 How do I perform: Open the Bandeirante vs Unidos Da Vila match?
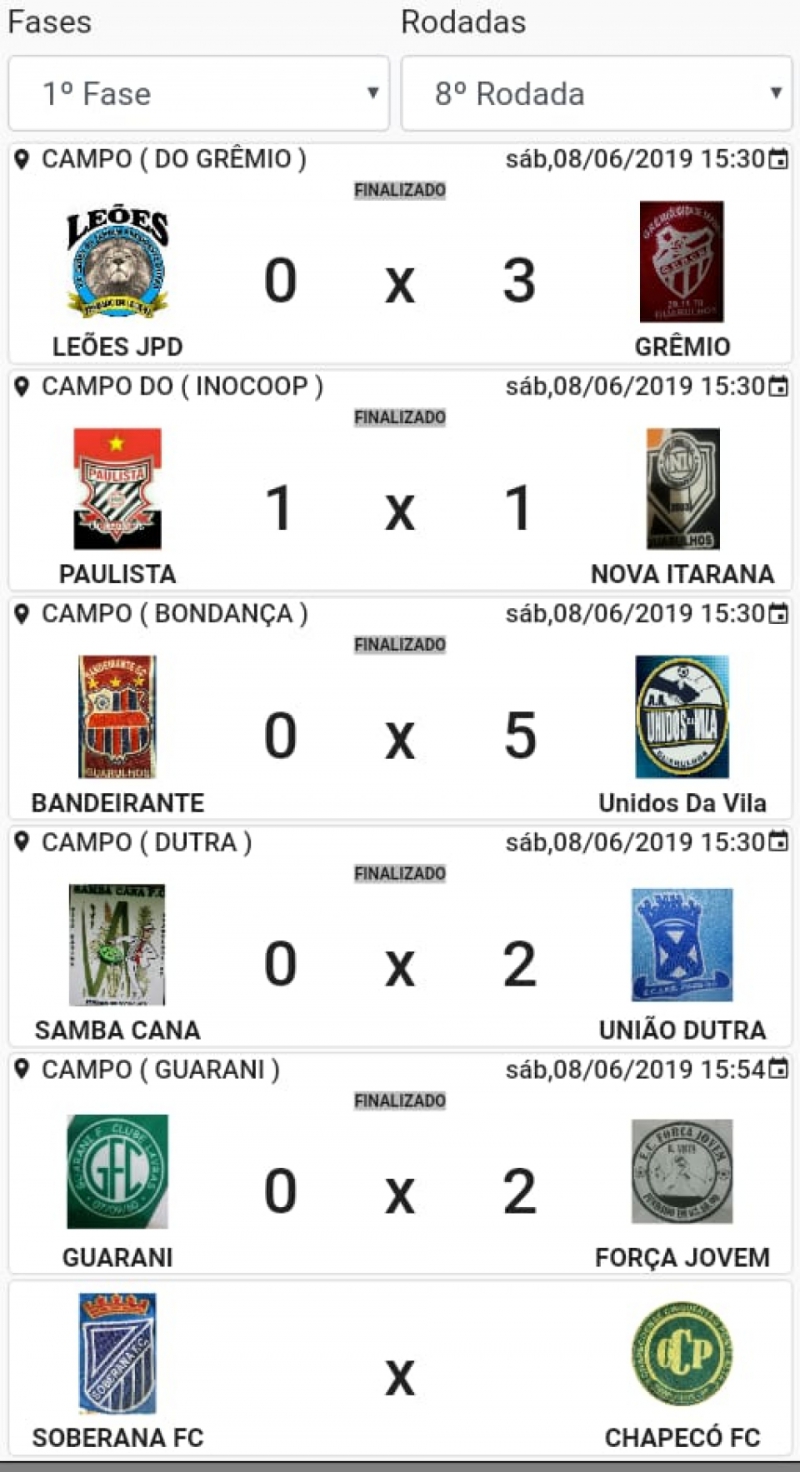pos(400,709)
